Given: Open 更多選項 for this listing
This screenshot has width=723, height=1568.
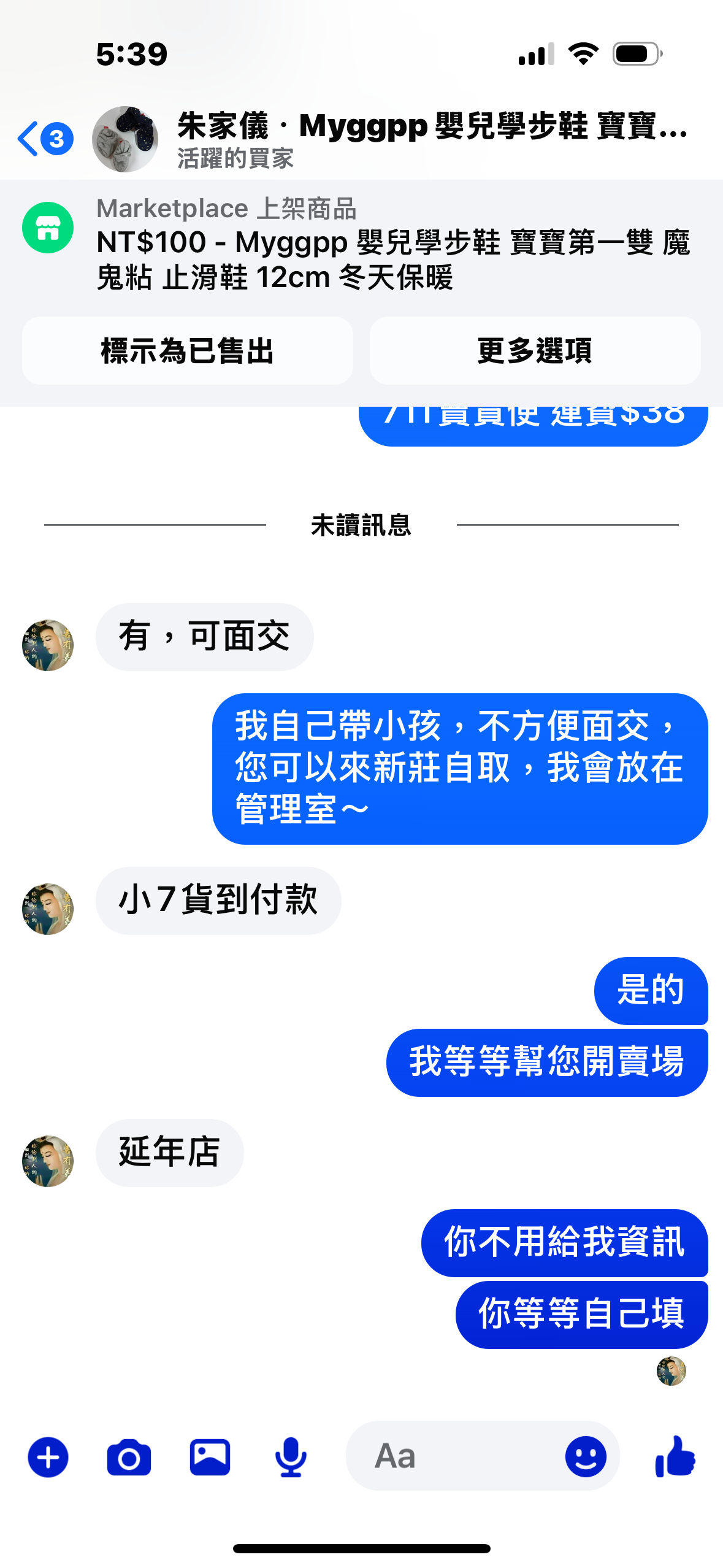Looking at the screenshot, I should [535, 351].
